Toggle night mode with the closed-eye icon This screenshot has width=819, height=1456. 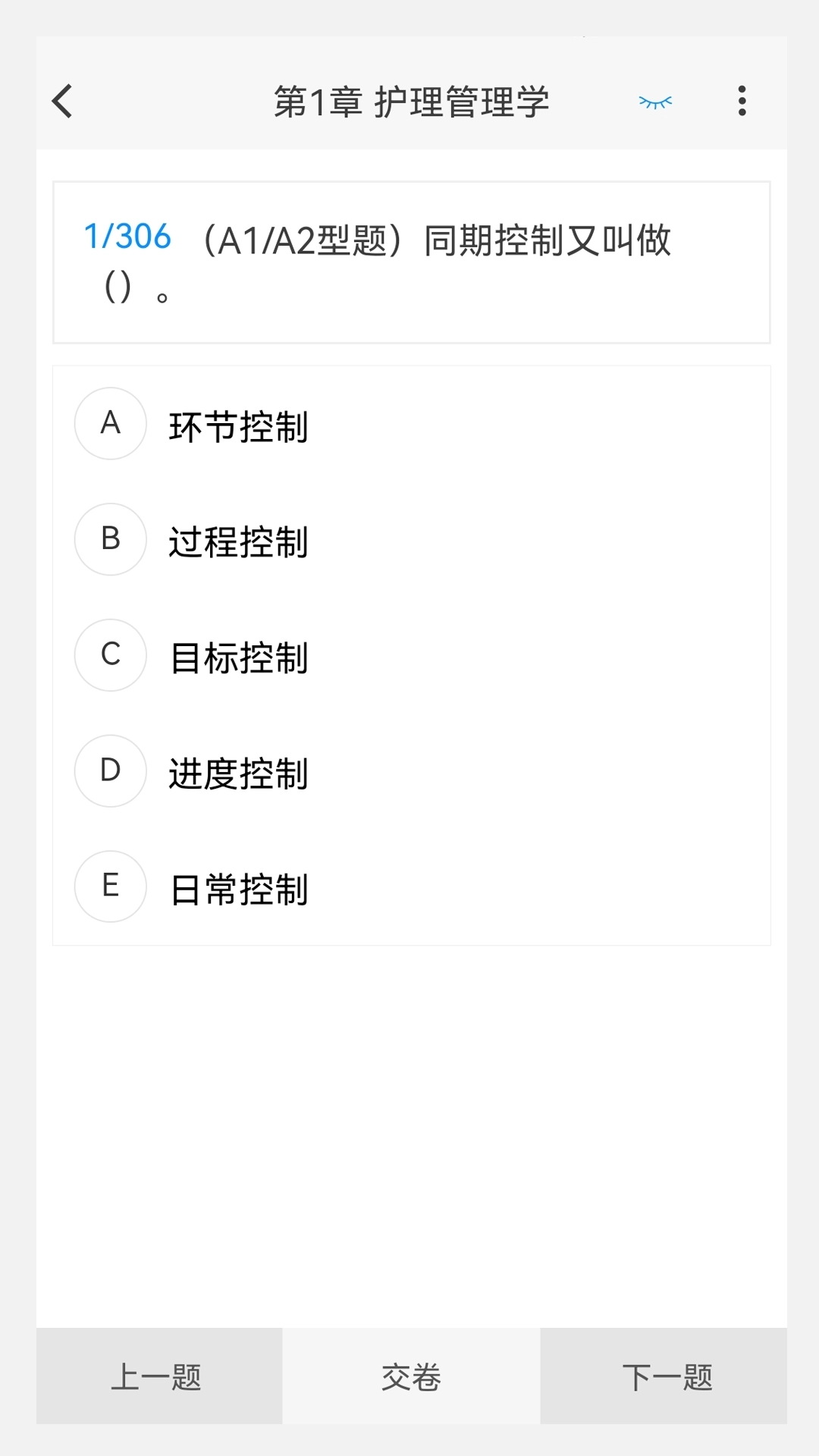(x=655, y=100)
